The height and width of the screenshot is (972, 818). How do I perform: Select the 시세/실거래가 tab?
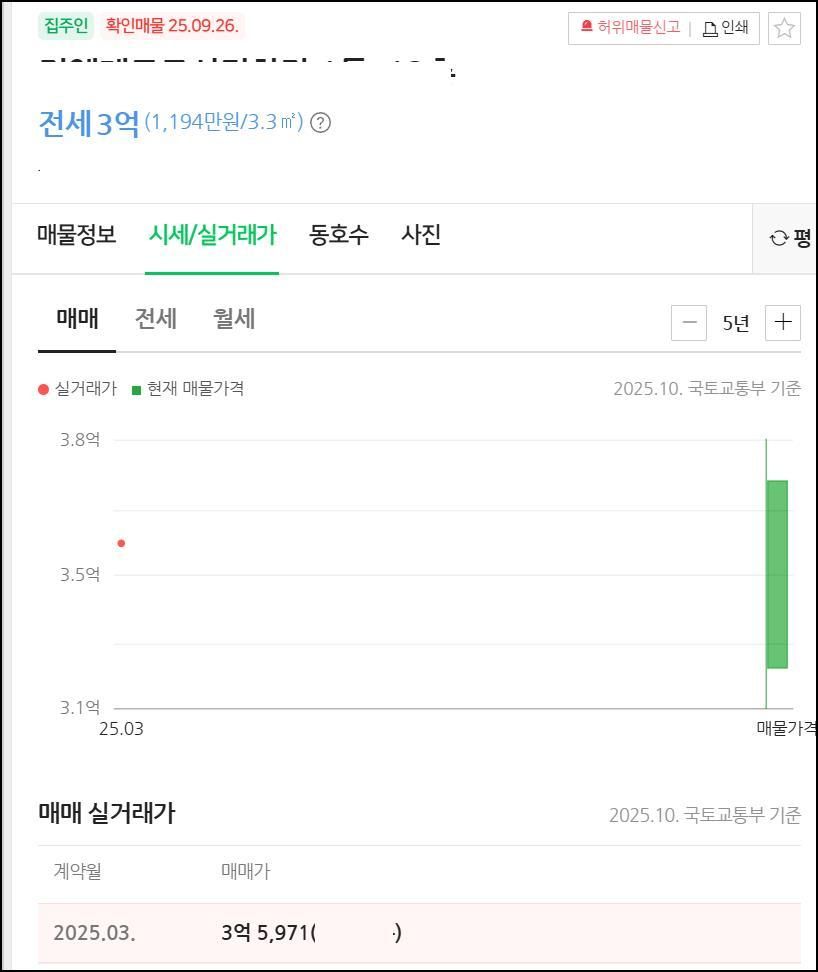click(x=212, y=235)
